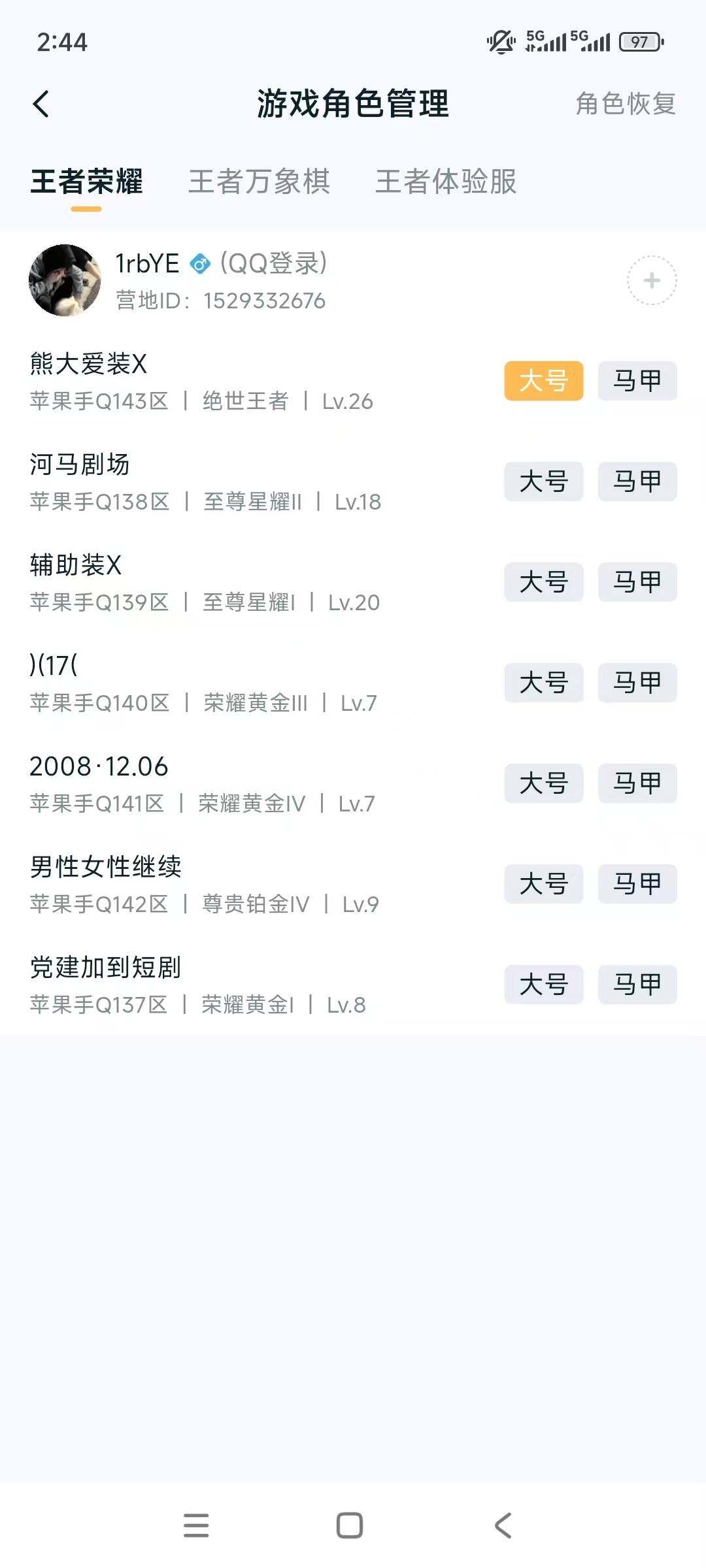
Task: Switch to the 王者体验服 tab
Action: coord(446,183)
